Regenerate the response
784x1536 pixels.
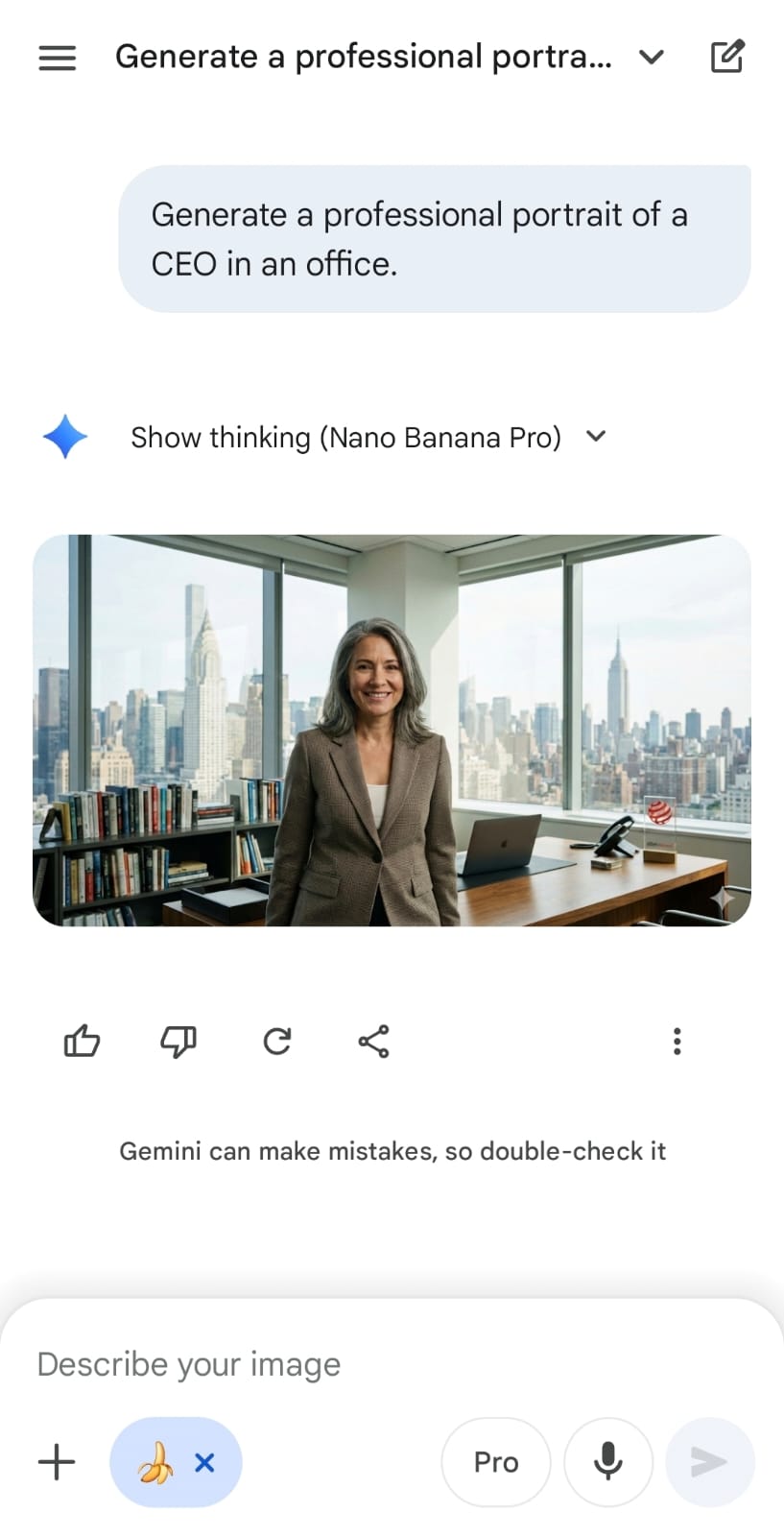click(x=277, y=1041)
